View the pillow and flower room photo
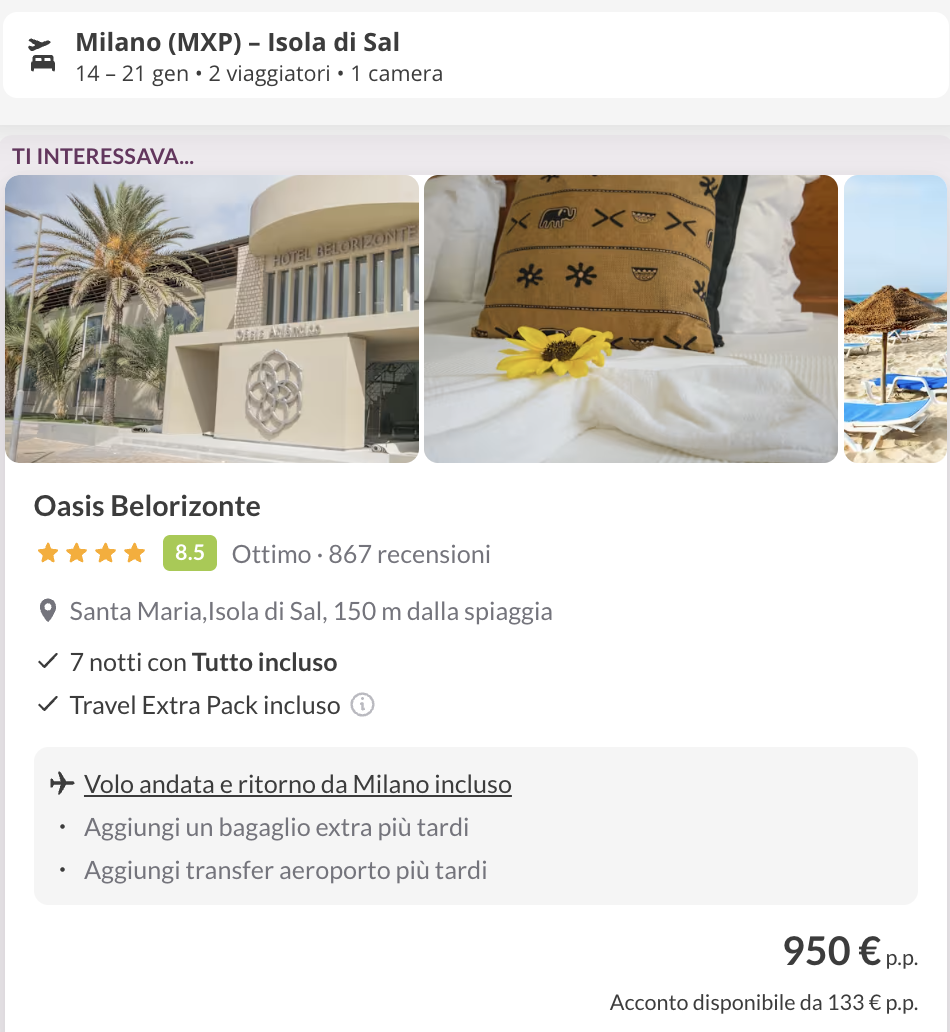 (x=630, y=319)
